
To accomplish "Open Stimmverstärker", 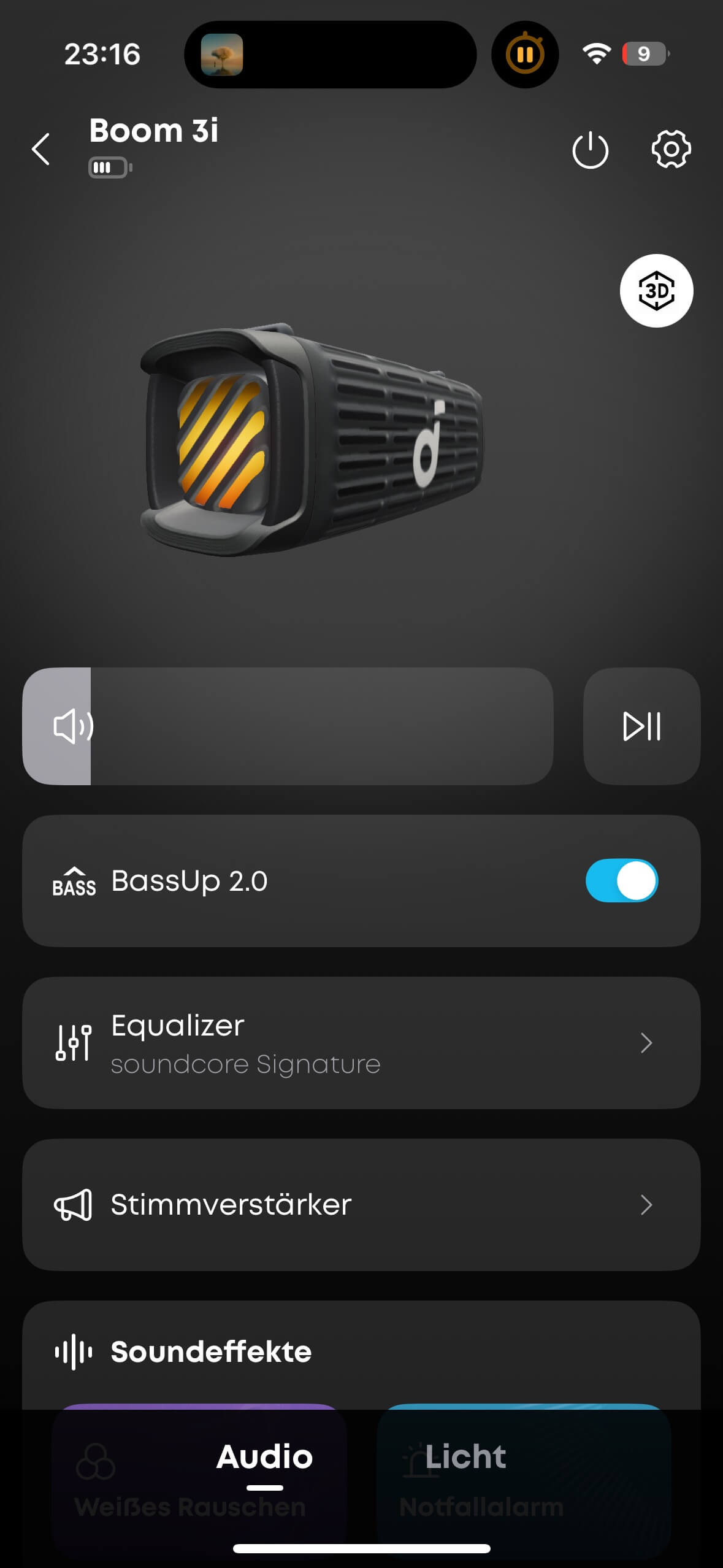I will (x=361, y=1205).
